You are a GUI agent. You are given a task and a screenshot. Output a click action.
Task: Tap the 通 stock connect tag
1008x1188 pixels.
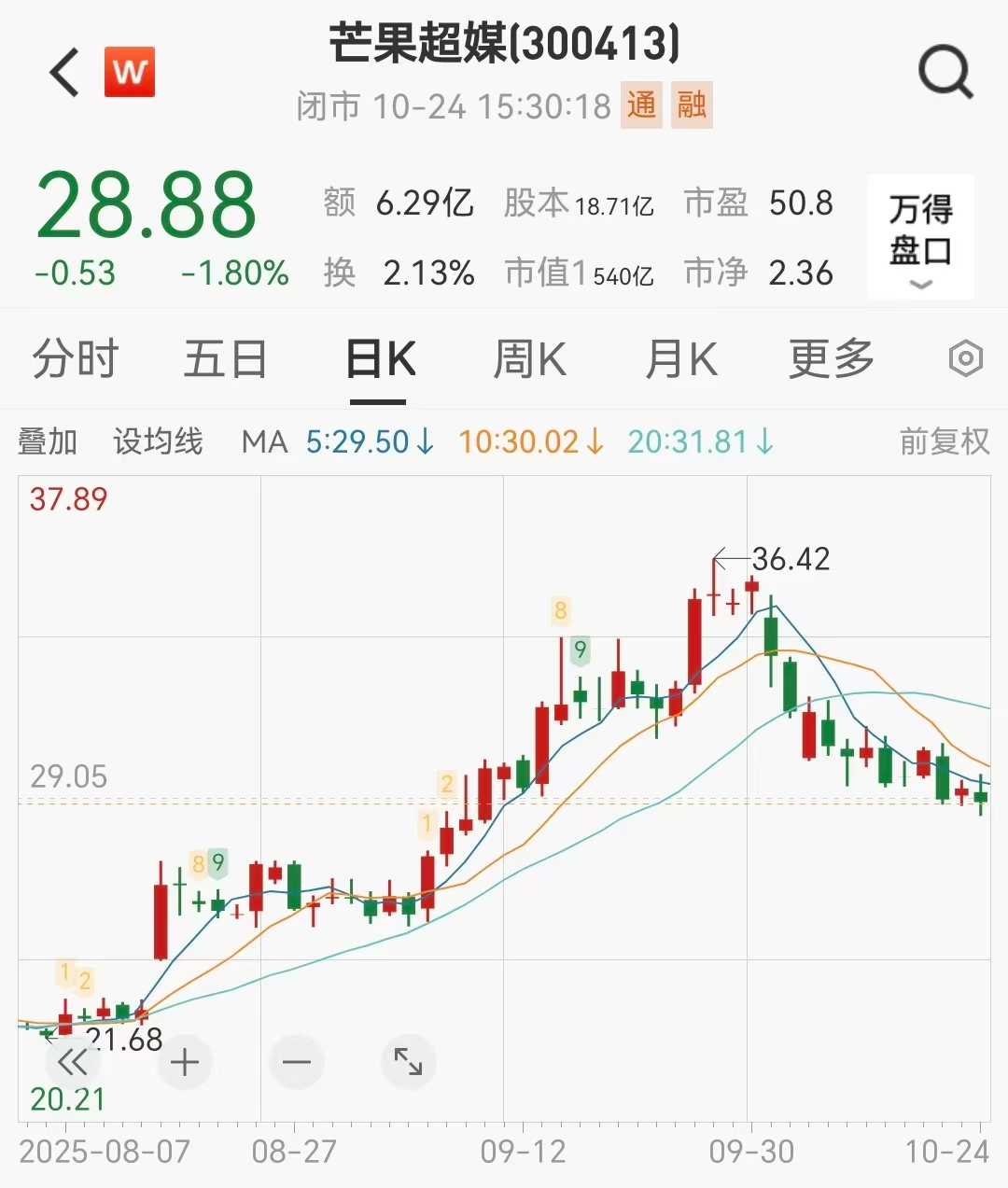click(x=641, y=105)
